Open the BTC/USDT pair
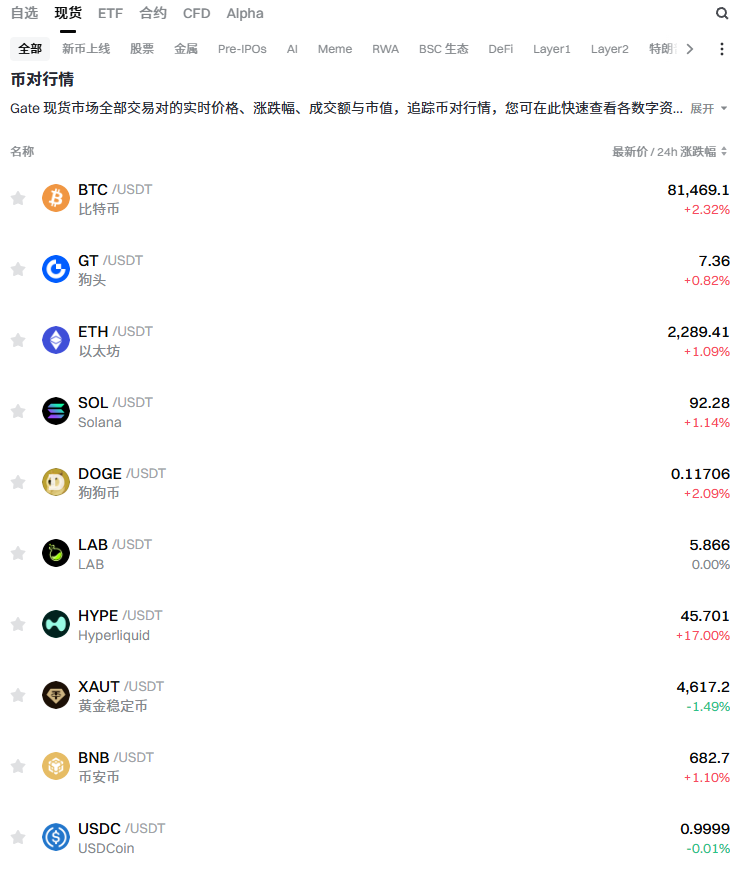739x873 pixels. pyautogui.click(x=369, y=199)
